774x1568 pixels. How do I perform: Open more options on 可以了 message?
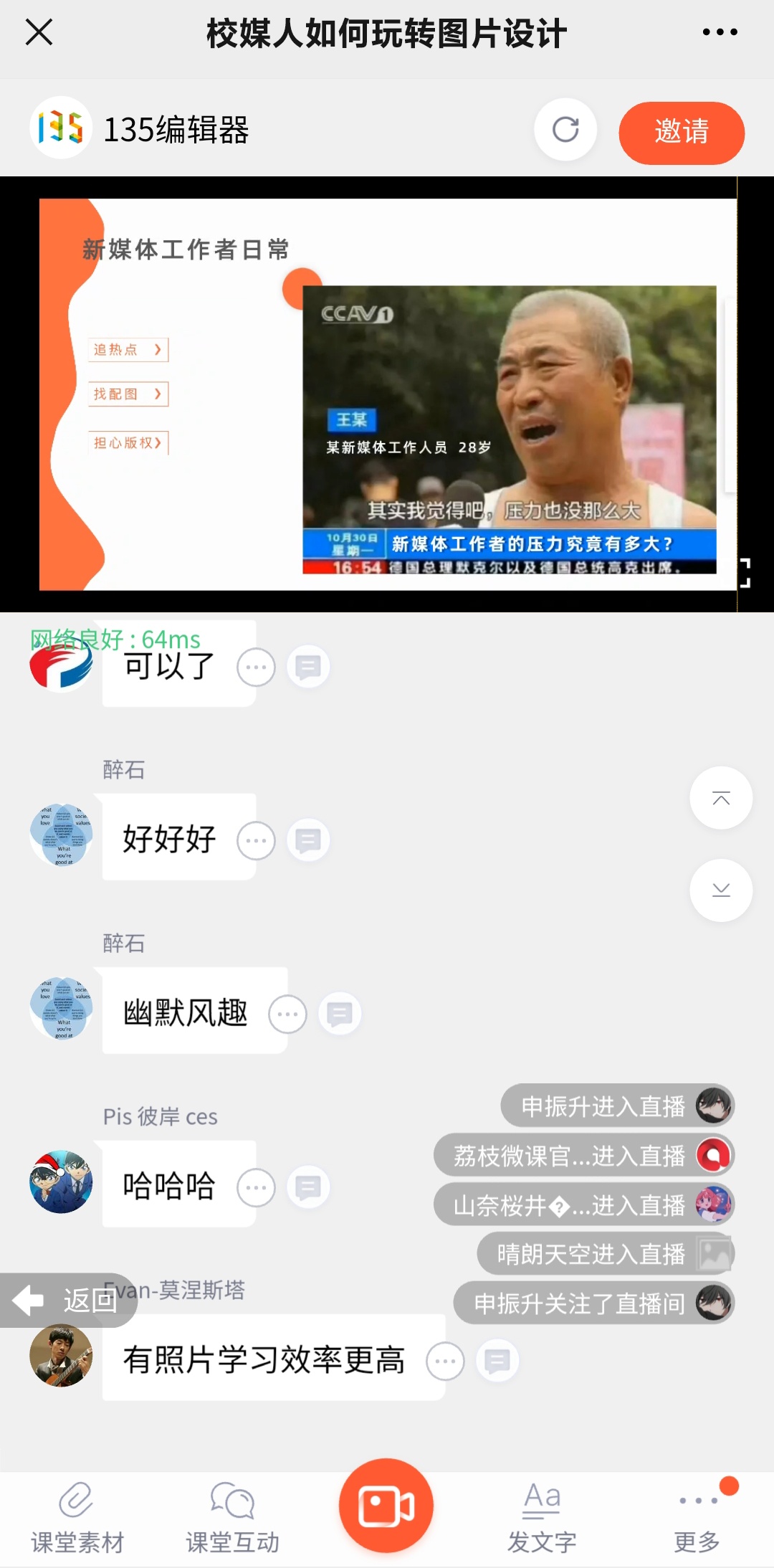pyautogui.click(x=256, y=667)
